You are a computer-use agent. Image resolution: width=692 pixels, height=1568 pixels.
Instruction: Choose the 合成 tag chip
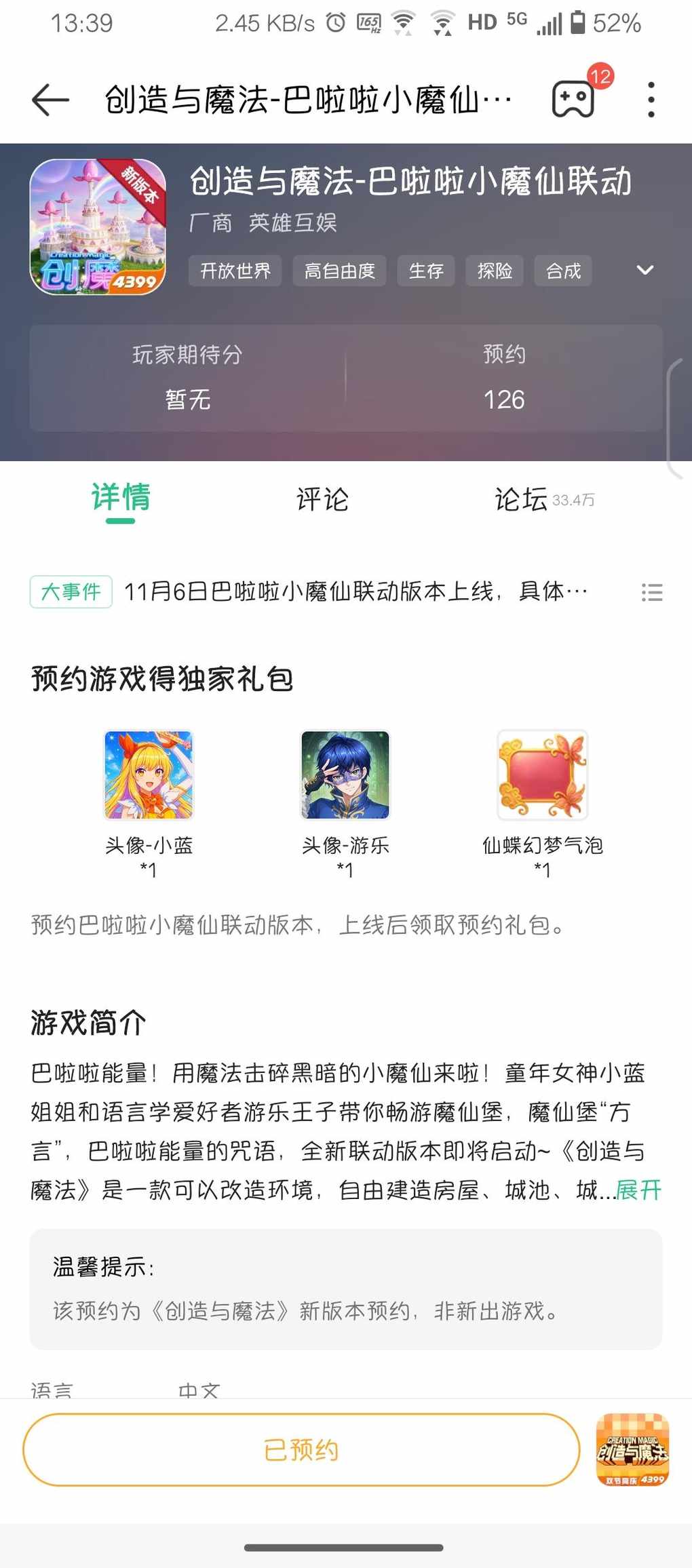563,271
